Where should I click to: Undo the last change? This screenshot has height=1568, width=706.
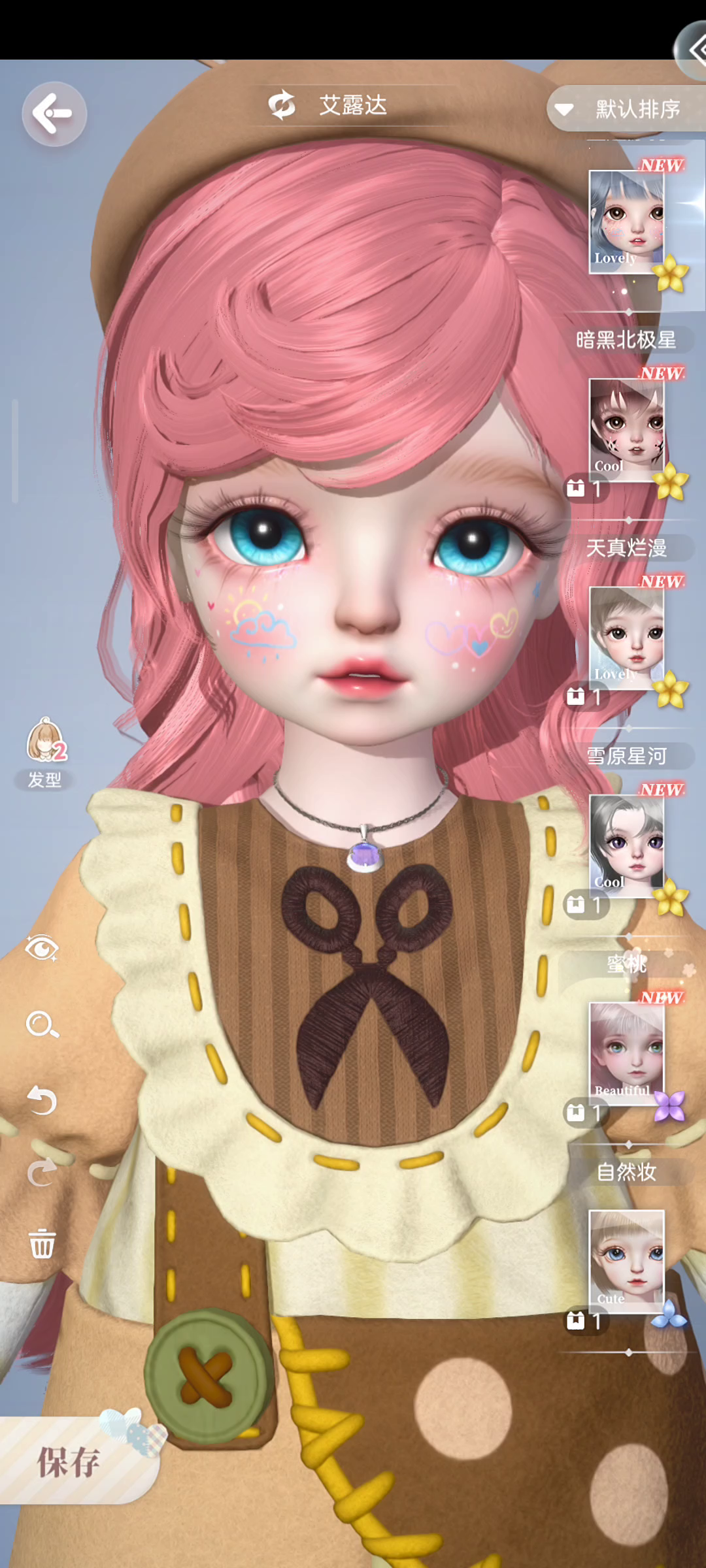coord(42,1100)
